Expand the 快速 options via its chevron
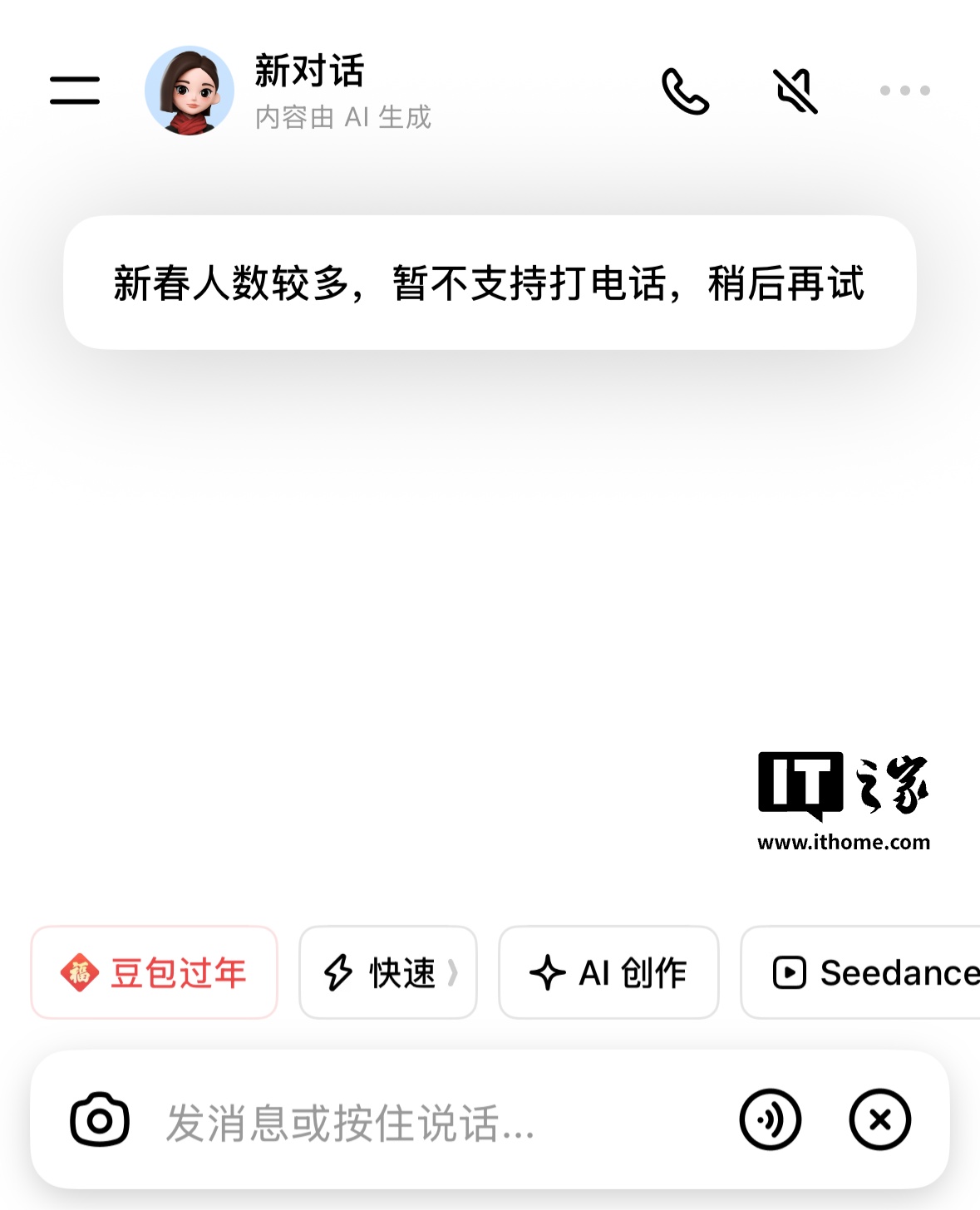980x1210 pixels. [454, 972]
